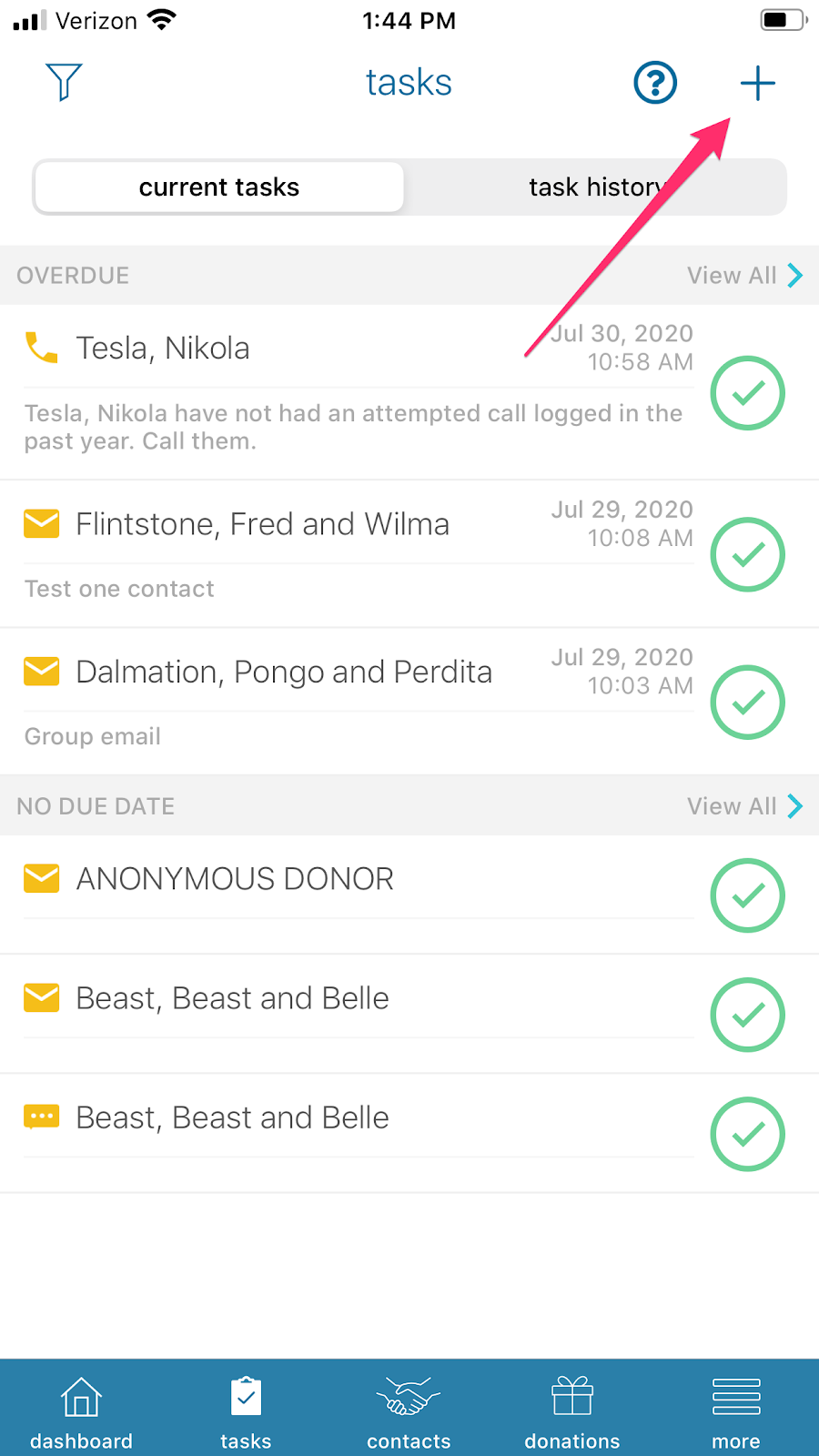Switch to the task history segment
Image resolution: width=819 pixels, height=1456 pixels.
596,187
